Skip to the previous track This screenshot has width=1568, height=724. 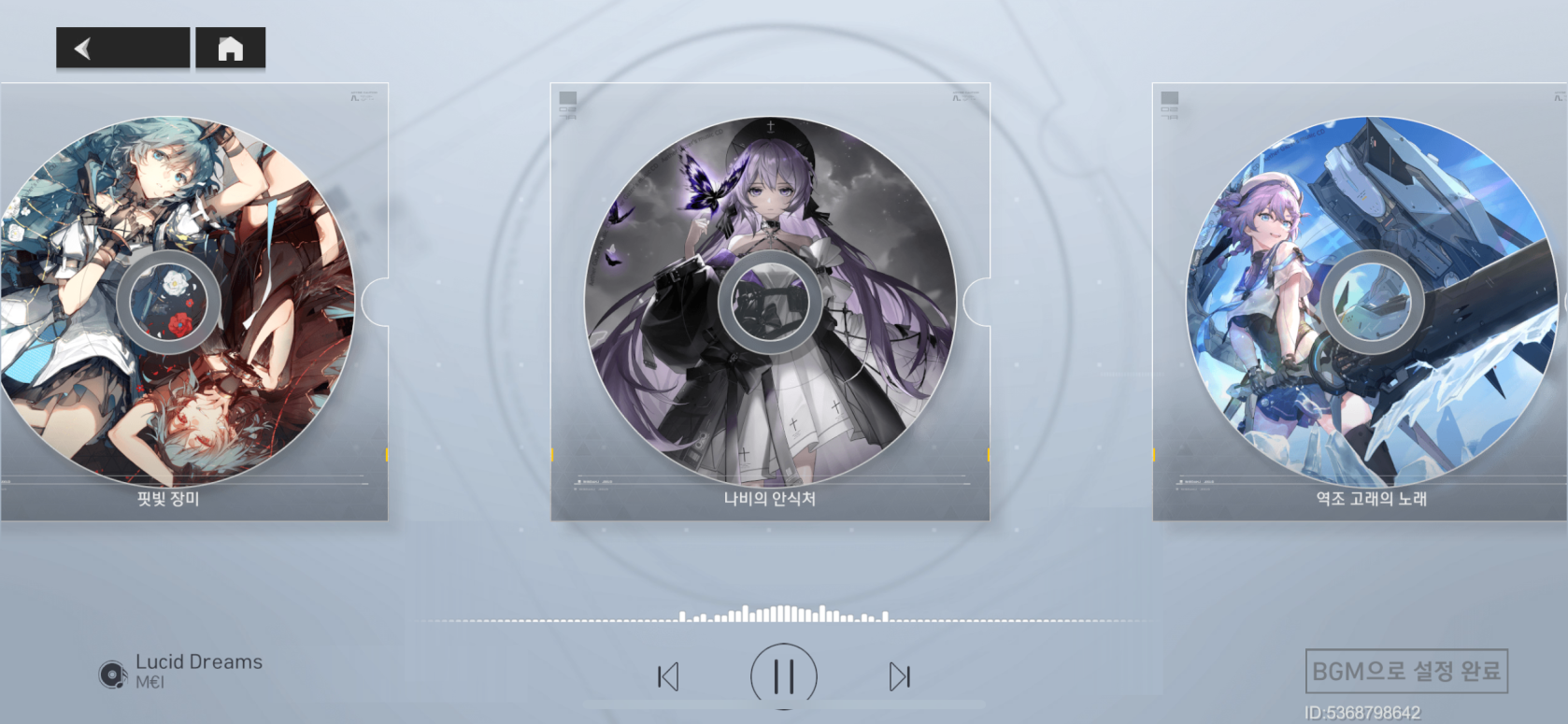pos(668,676)
